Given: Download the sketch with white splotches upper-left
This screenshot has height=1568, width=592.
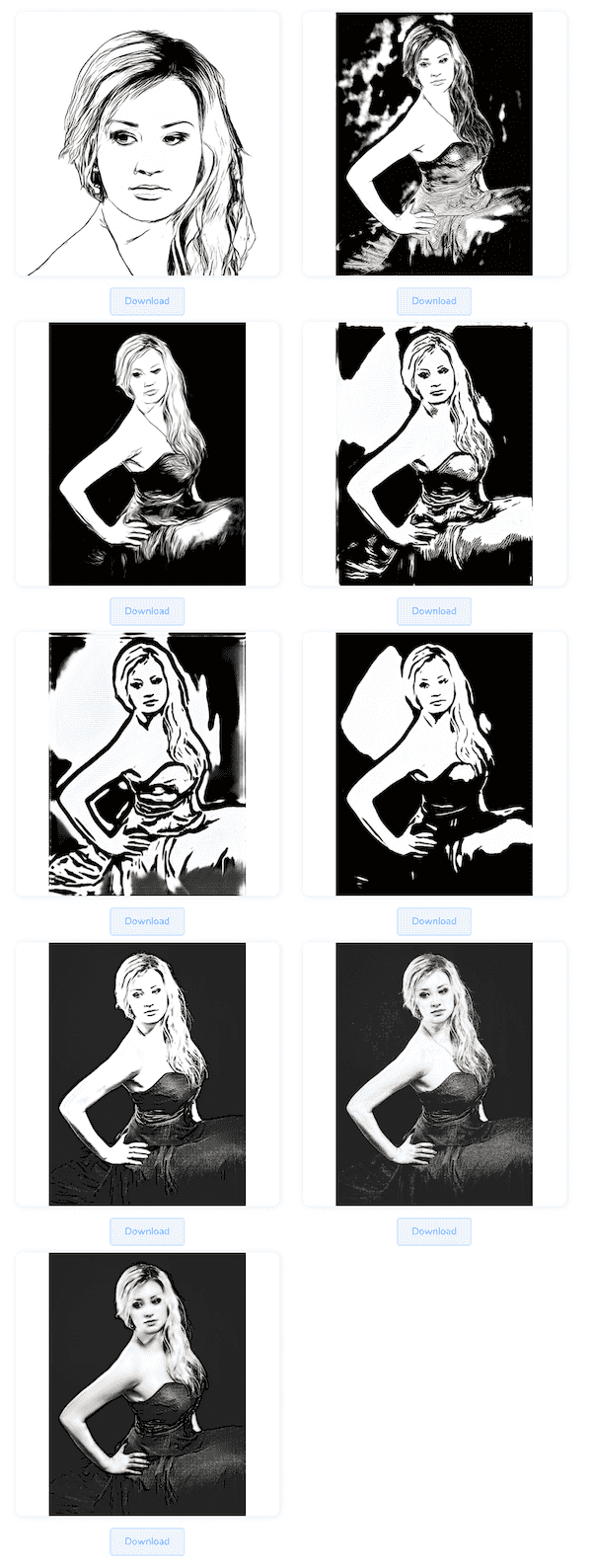Looking at the screenshot, I should [x=434, y=301].
